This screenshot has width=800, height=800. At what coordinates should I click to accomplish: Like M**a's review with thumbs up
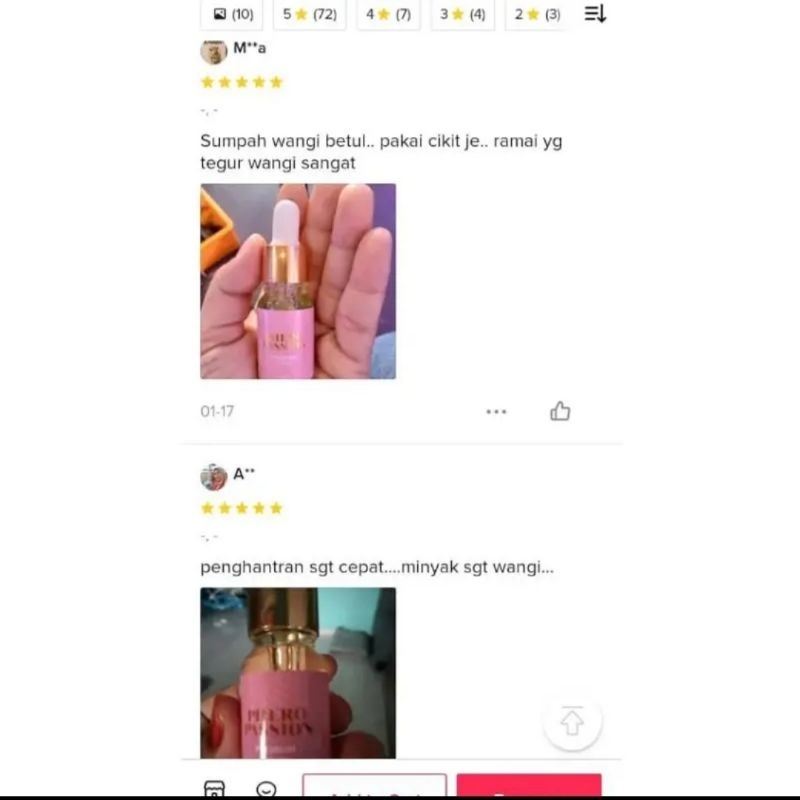[x=560, y=411]
